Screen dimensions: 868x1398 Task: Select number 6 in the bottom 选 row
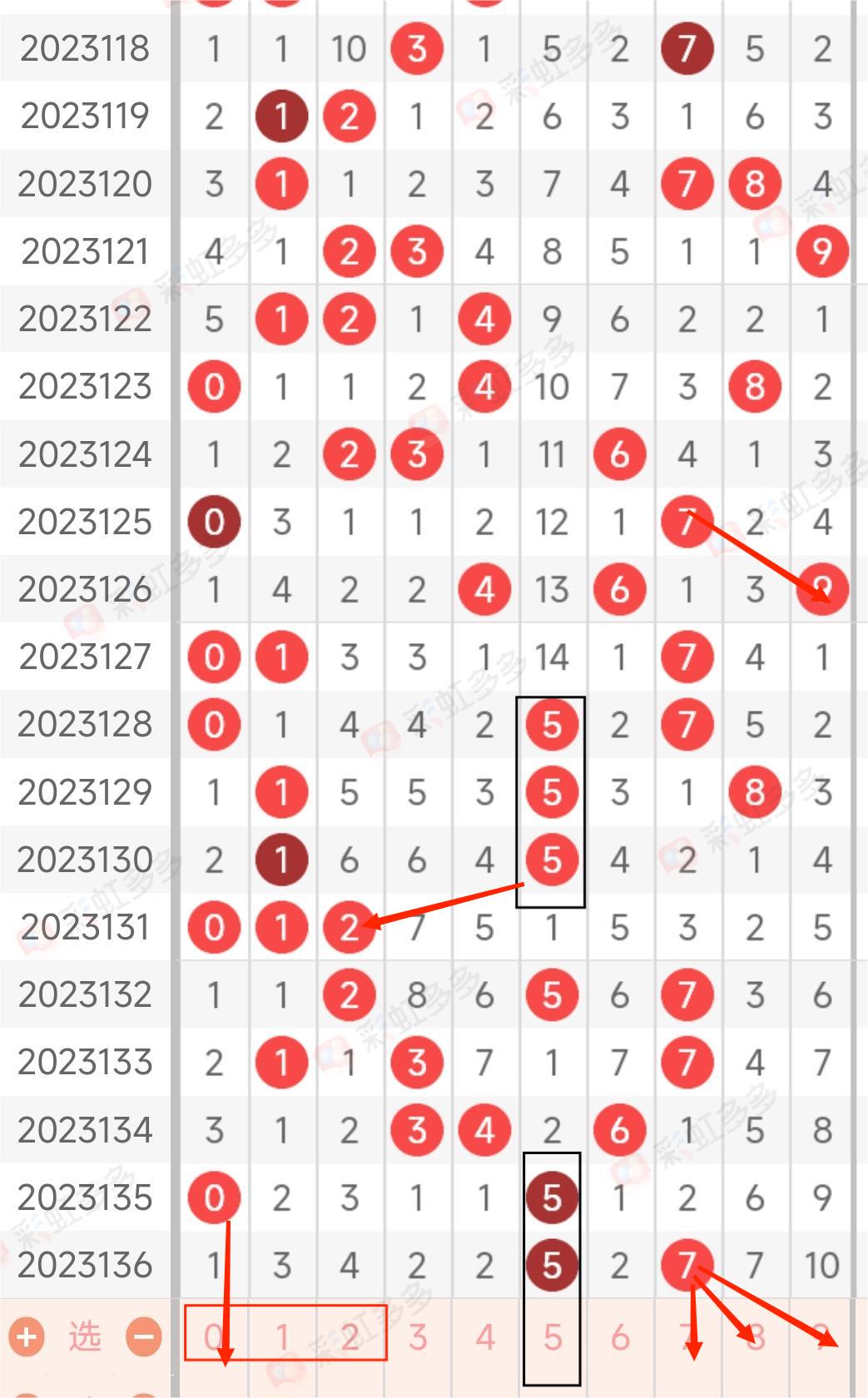click(620, 1337)
